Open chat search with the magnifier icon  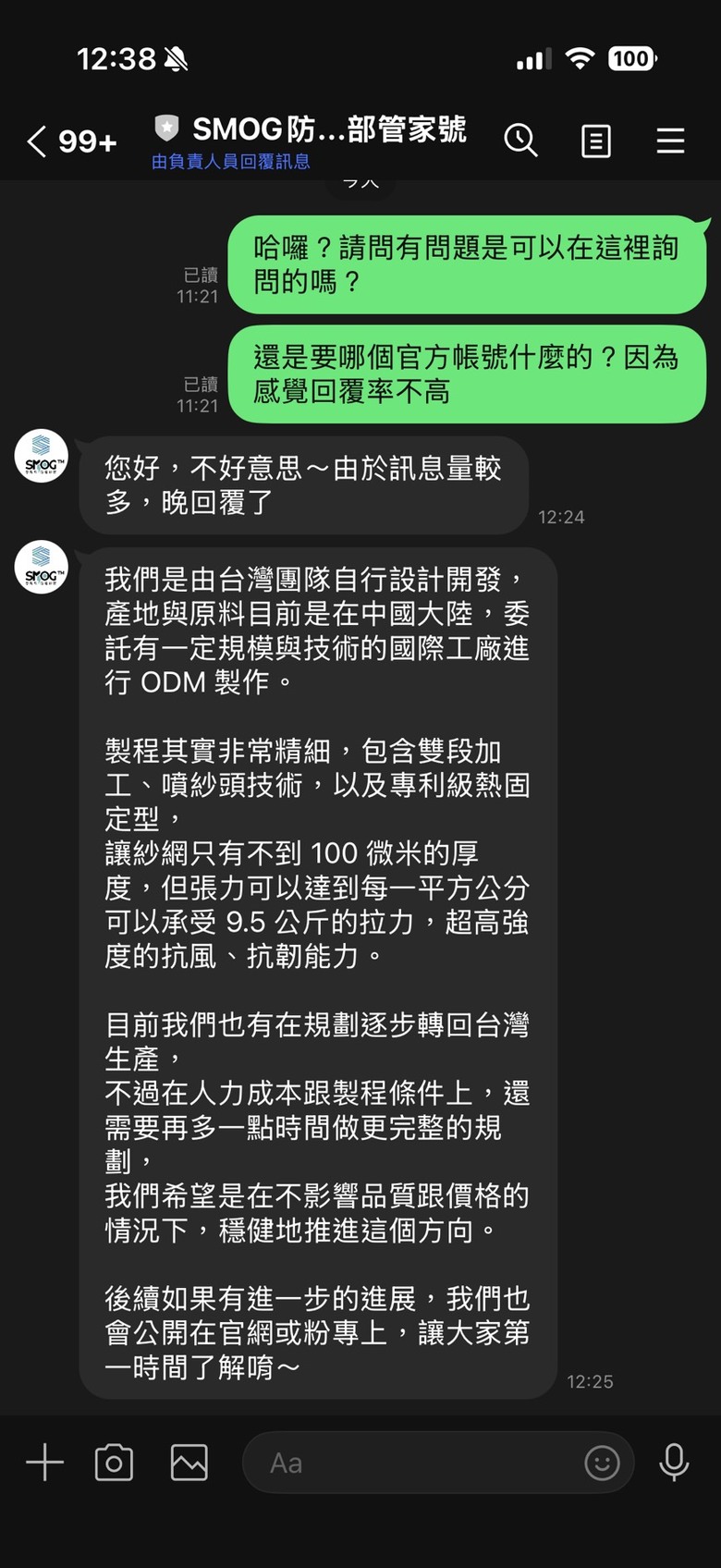[x=522, y=141]
